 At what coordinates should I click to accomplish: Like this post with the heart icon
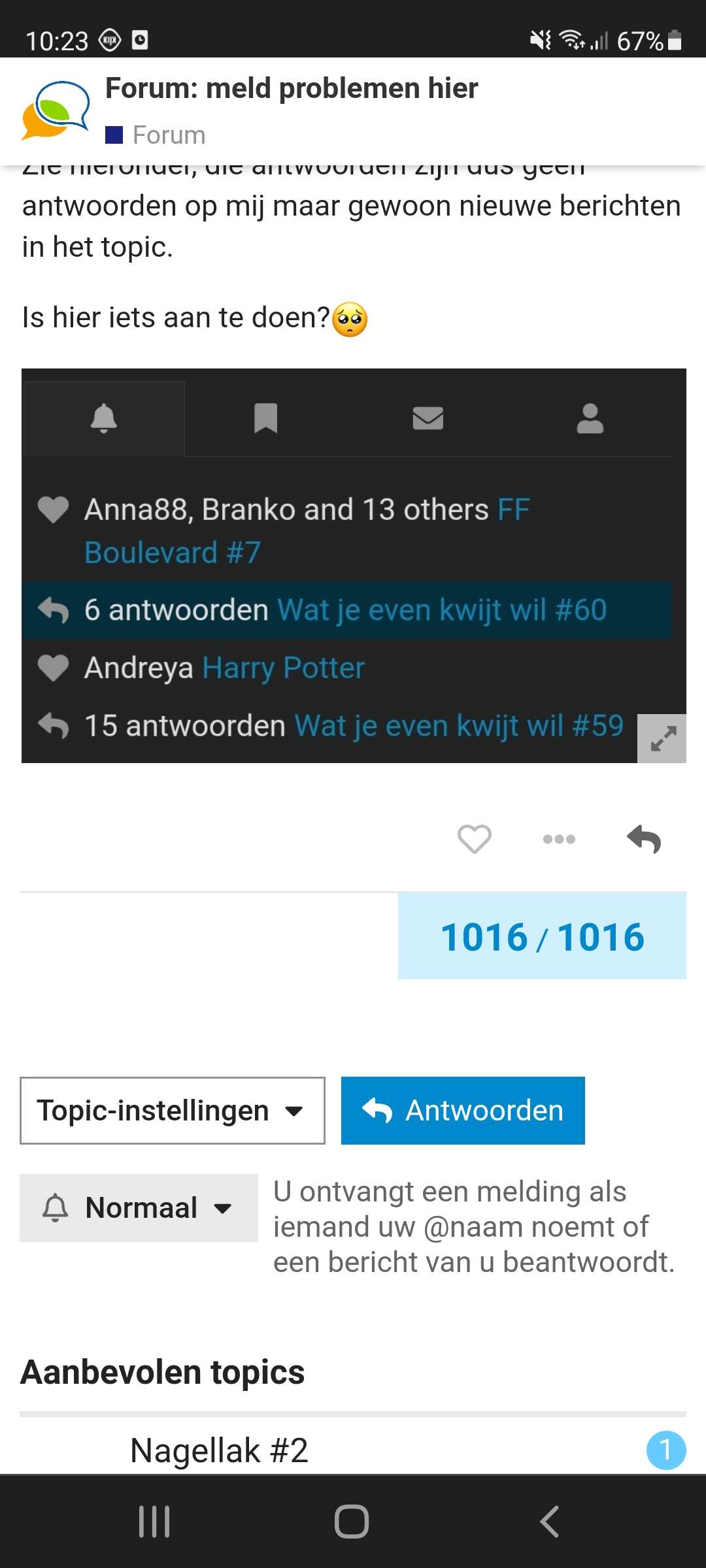click(474, 839)
